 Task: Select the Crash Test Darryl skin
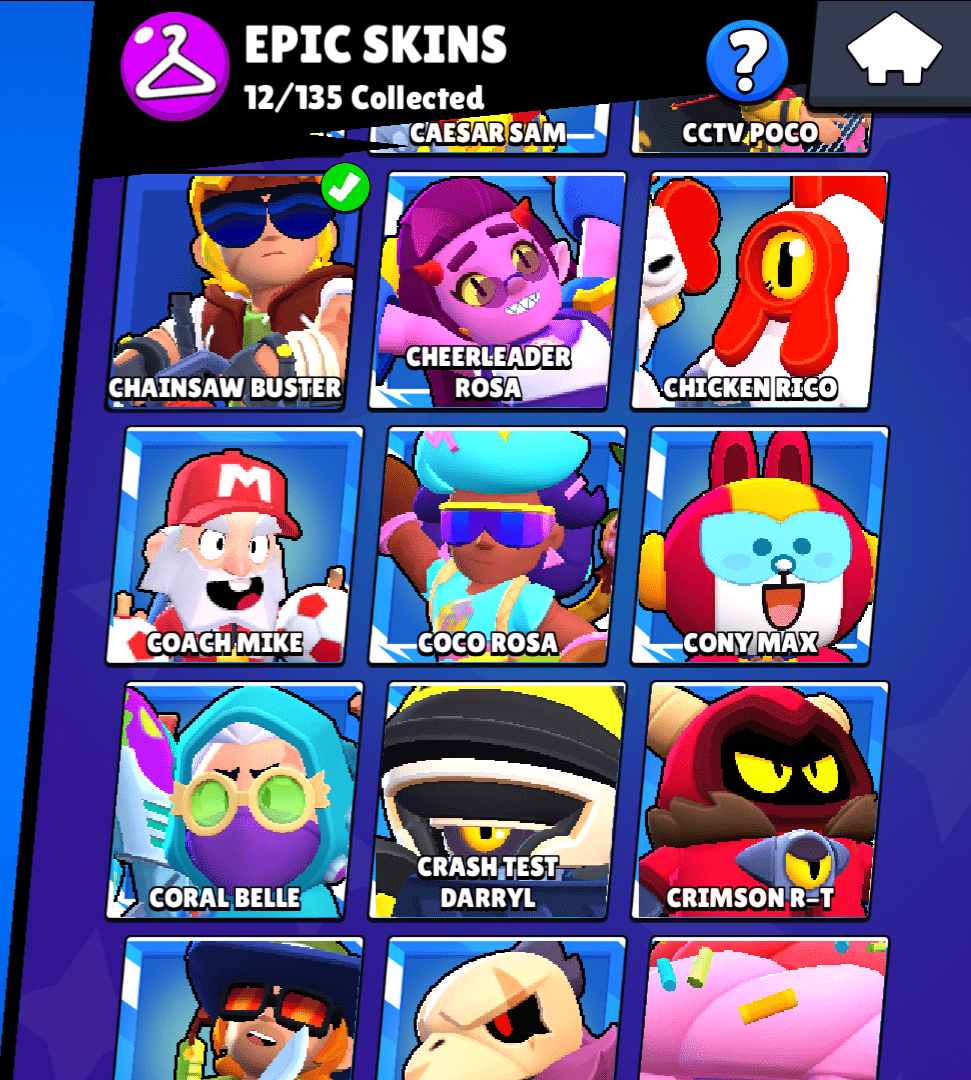497,800
